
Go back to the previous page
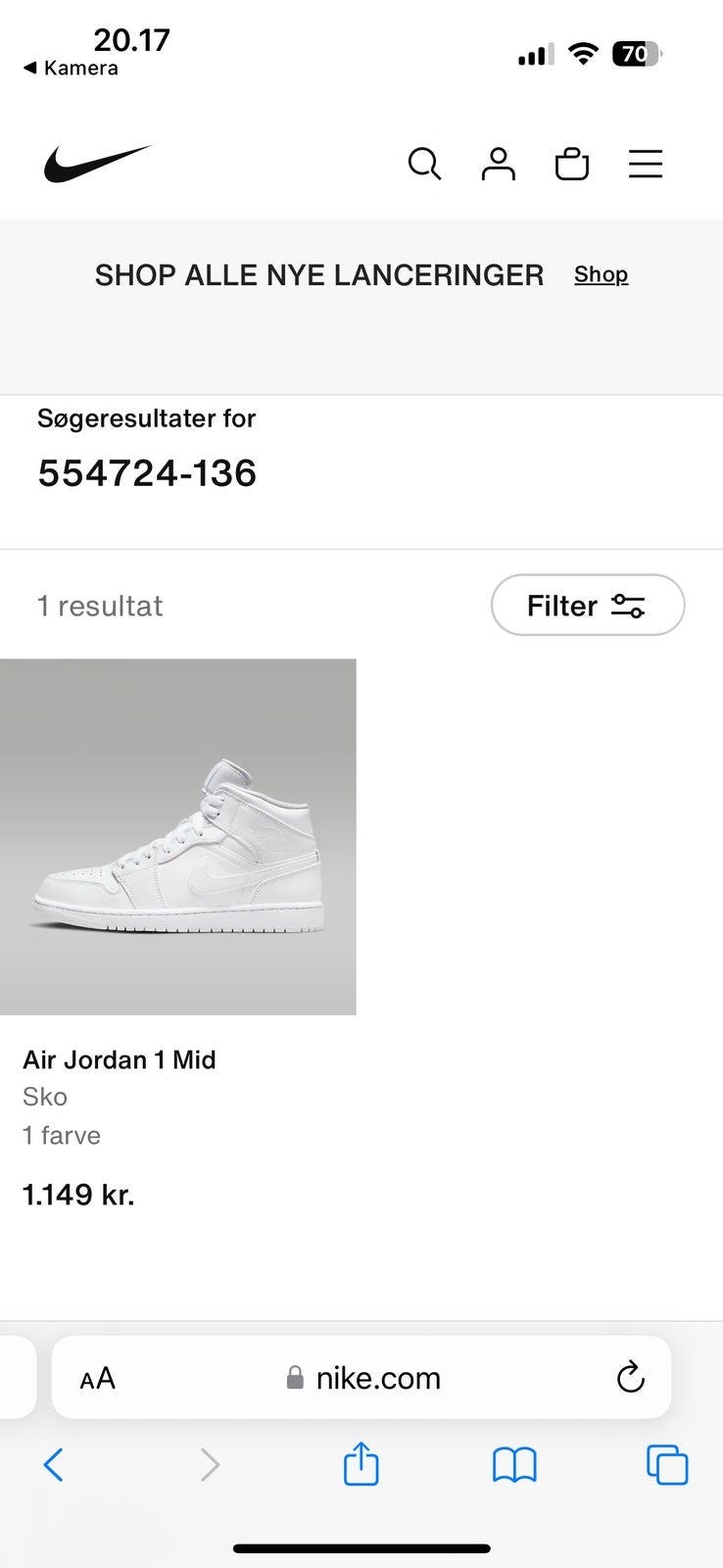[x=54, y=1465]
